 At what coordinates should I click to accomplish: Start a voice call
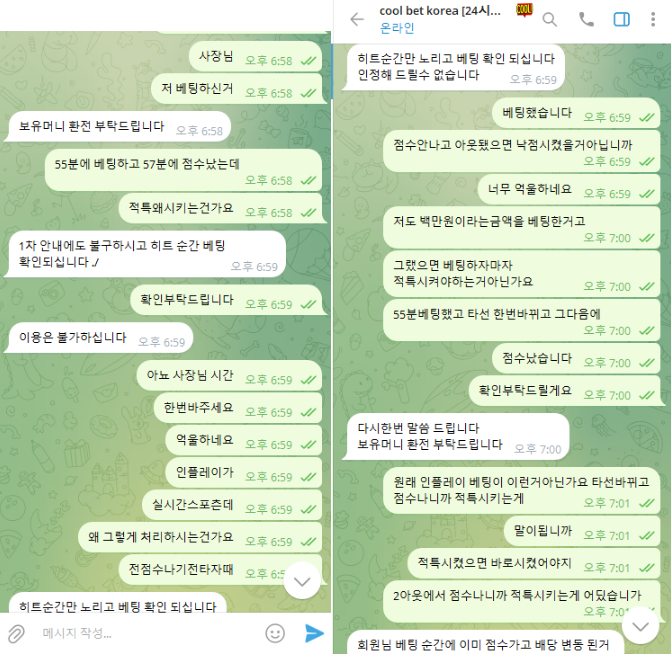click(x=586, y=19)
